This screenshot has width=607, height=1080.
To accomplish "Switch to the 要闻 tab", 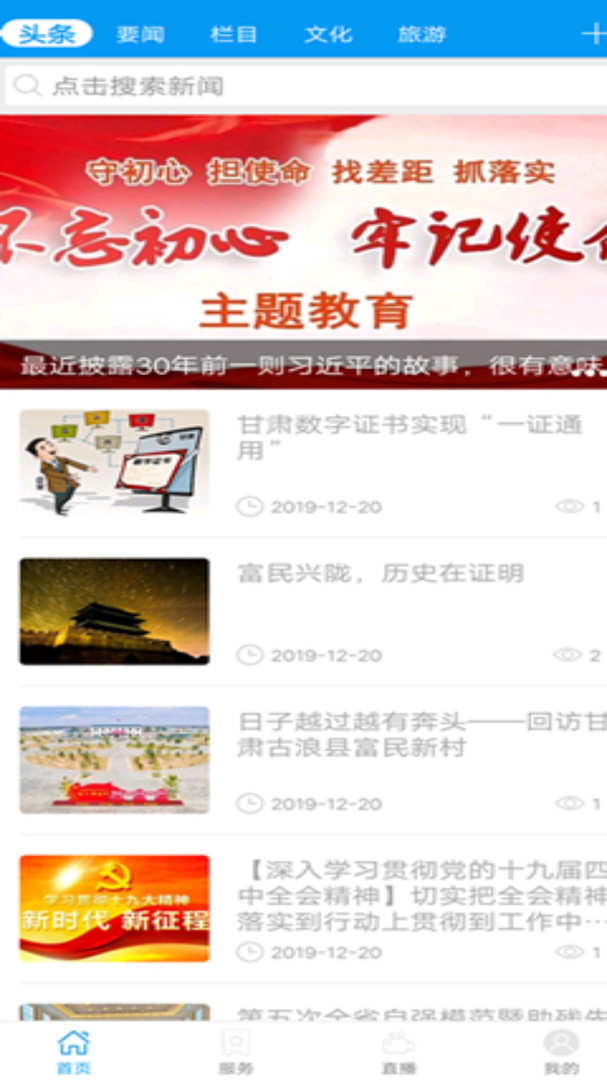I will tap(140, 34).
